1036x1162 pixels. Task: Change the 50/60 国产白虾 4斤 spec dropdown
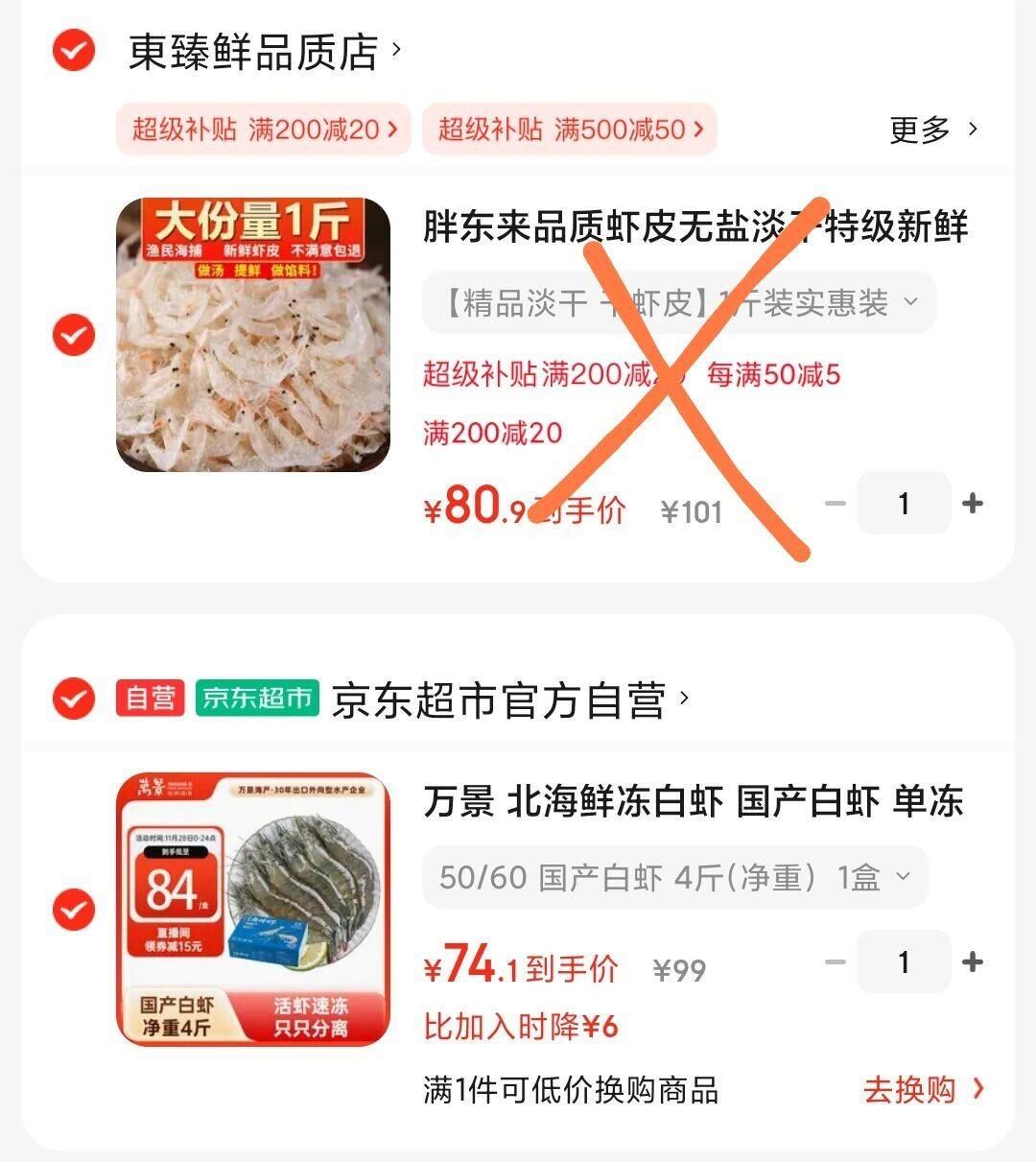675,877
